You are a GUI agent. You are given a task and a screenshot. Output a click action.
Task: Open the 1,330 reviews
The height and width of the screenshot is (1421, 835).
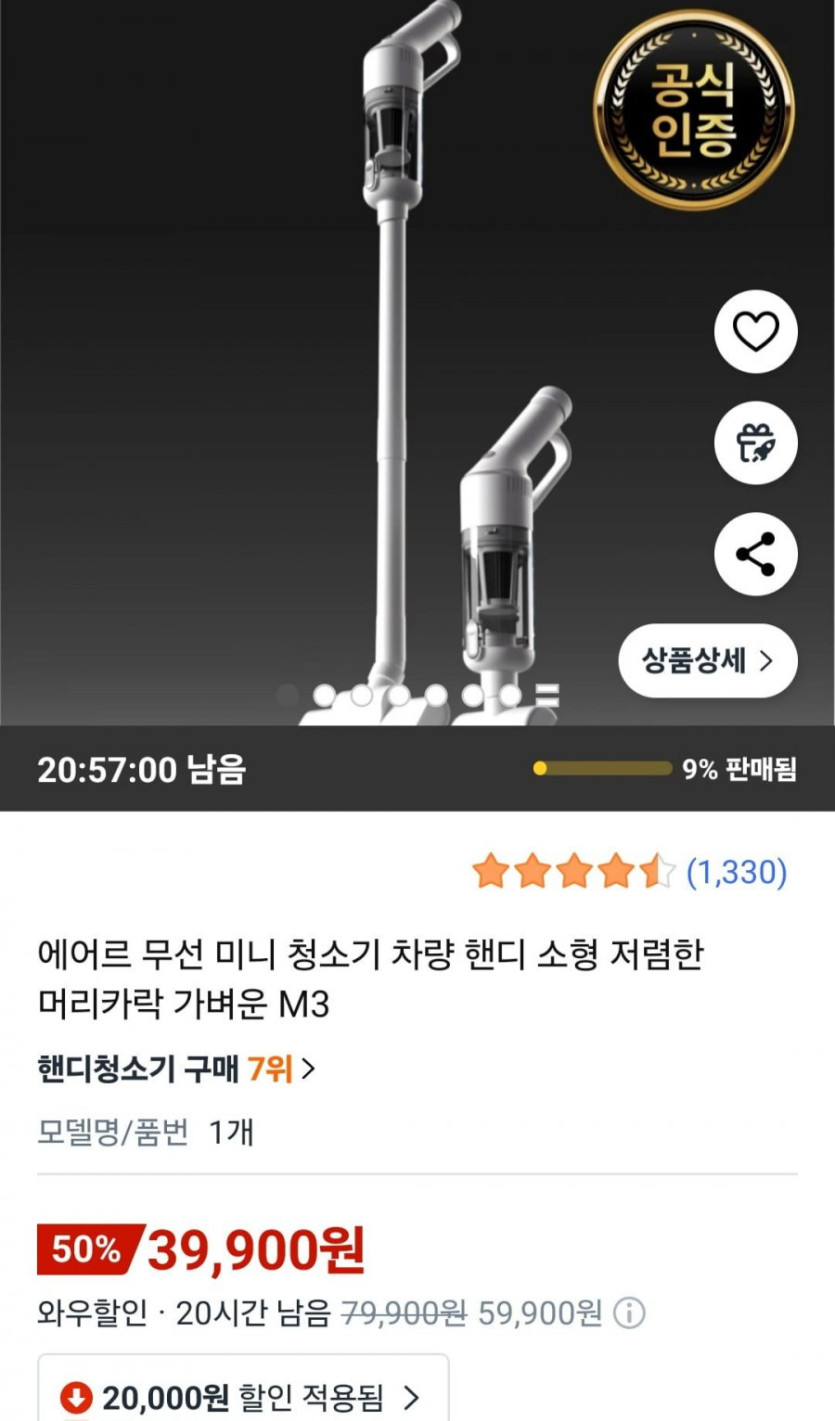click(736, 872)
